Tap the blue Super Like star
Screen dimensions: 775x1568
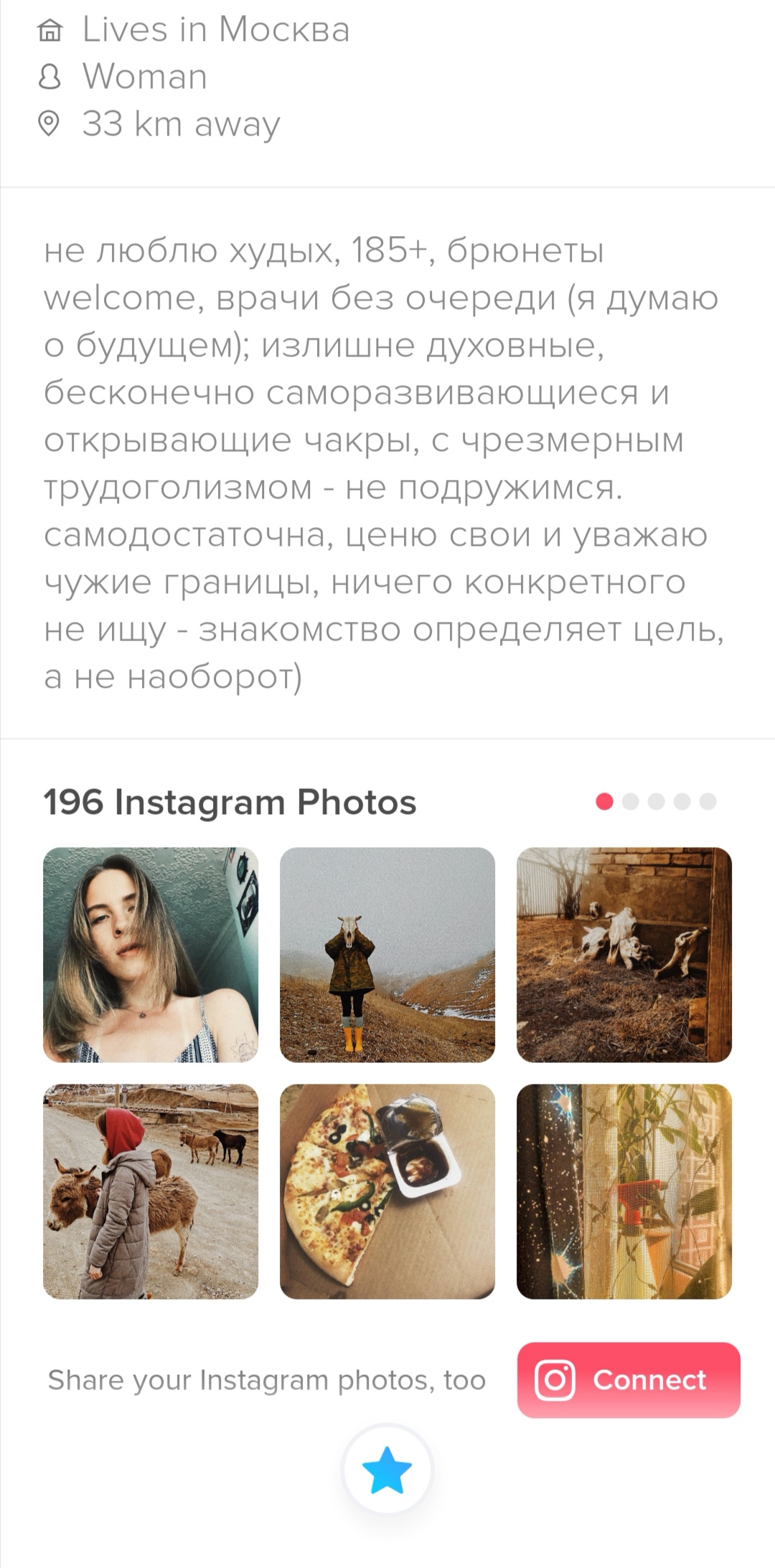point(387,1470)
